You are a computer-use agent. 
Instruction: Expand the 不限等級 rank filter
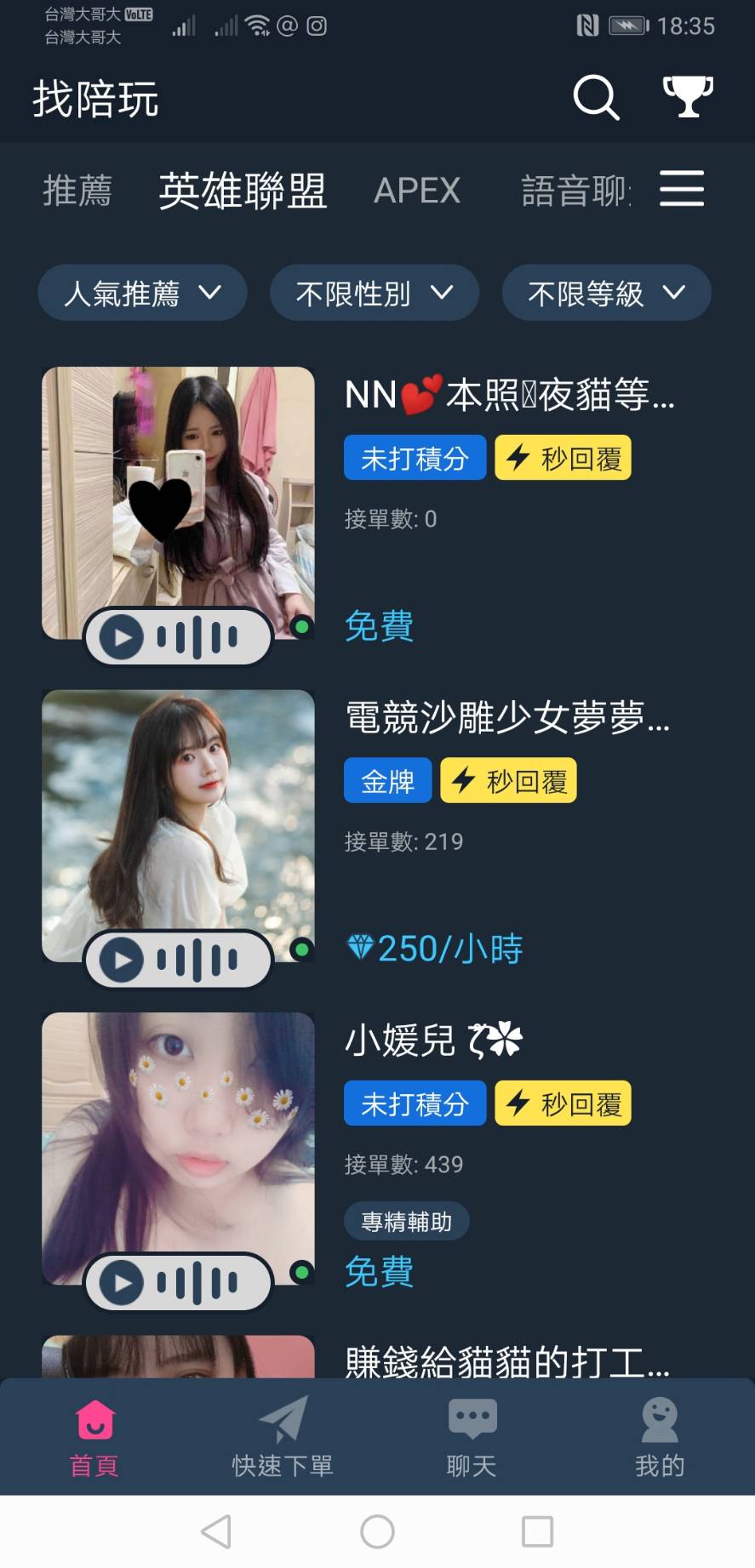pos(606,294)
